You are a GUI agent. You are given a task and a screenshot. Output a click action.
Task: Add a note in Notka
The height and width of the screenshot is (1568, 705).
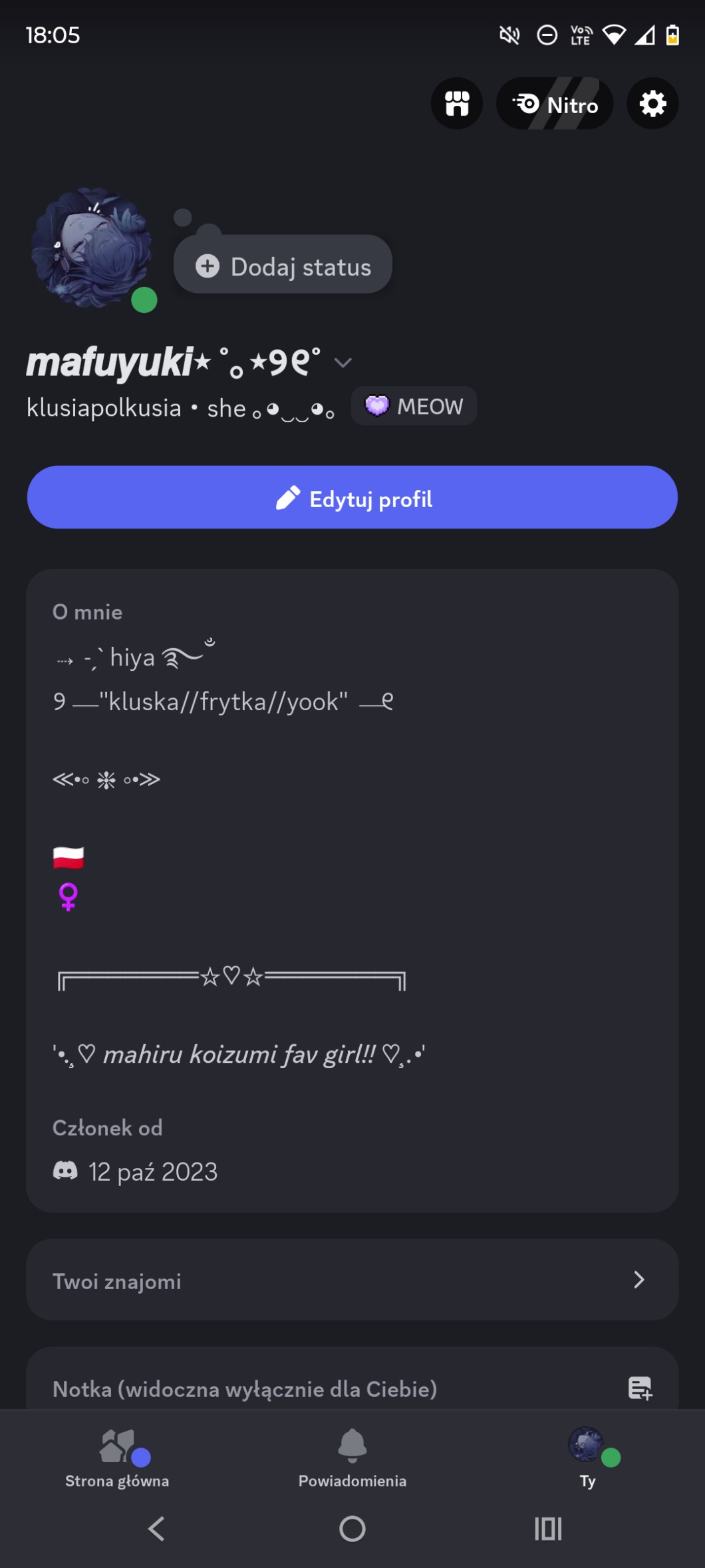(640, 1388)
